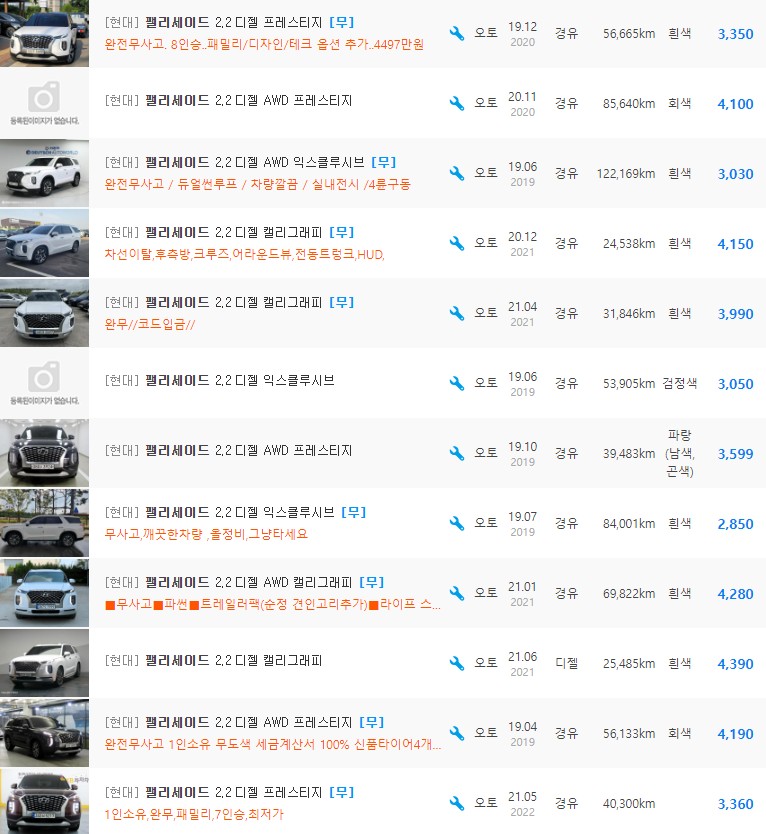Click the no-image placeholder on the second listing

(x=44, y=103)
